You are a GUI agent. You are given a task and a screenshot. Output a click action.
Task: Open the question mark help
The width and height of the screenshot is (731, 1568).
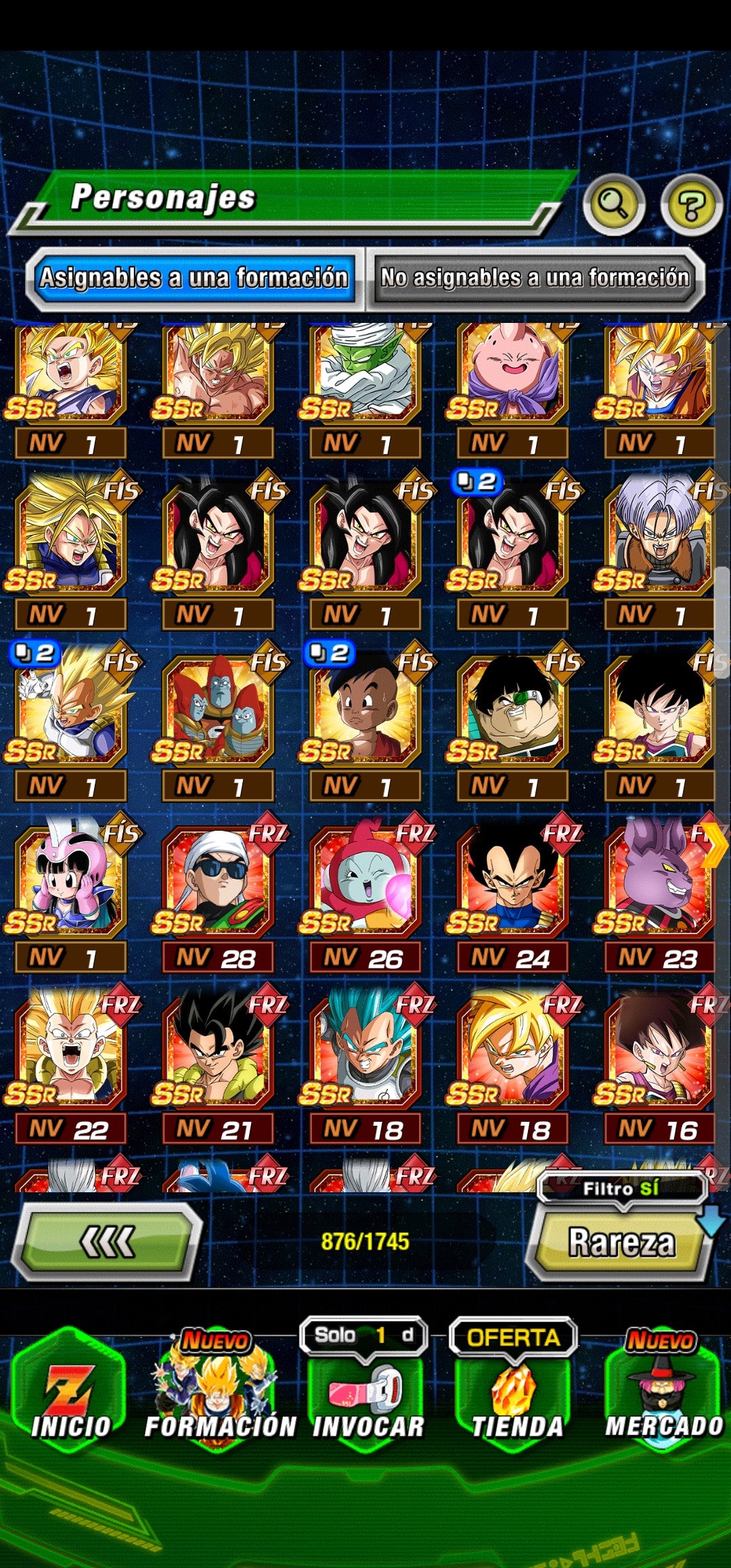point(691,204)
